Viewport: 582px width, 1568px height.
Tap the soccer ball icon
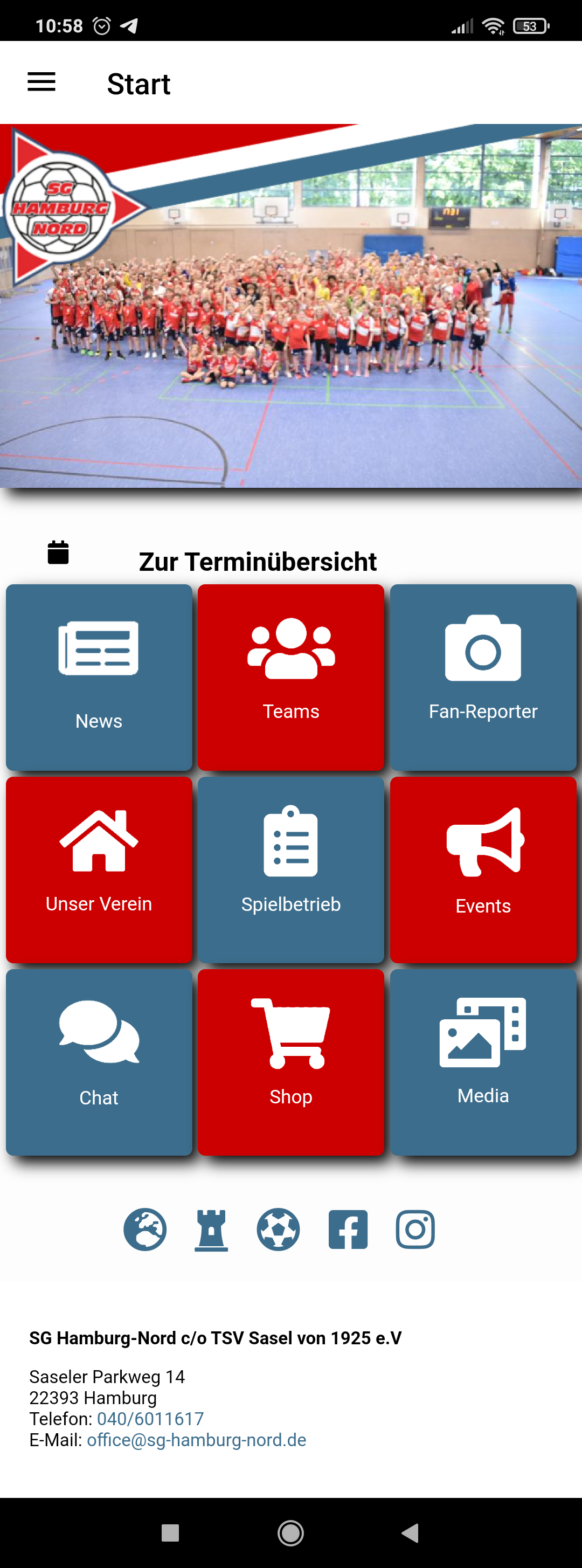pyautogui.click(x=278, y=1229)
